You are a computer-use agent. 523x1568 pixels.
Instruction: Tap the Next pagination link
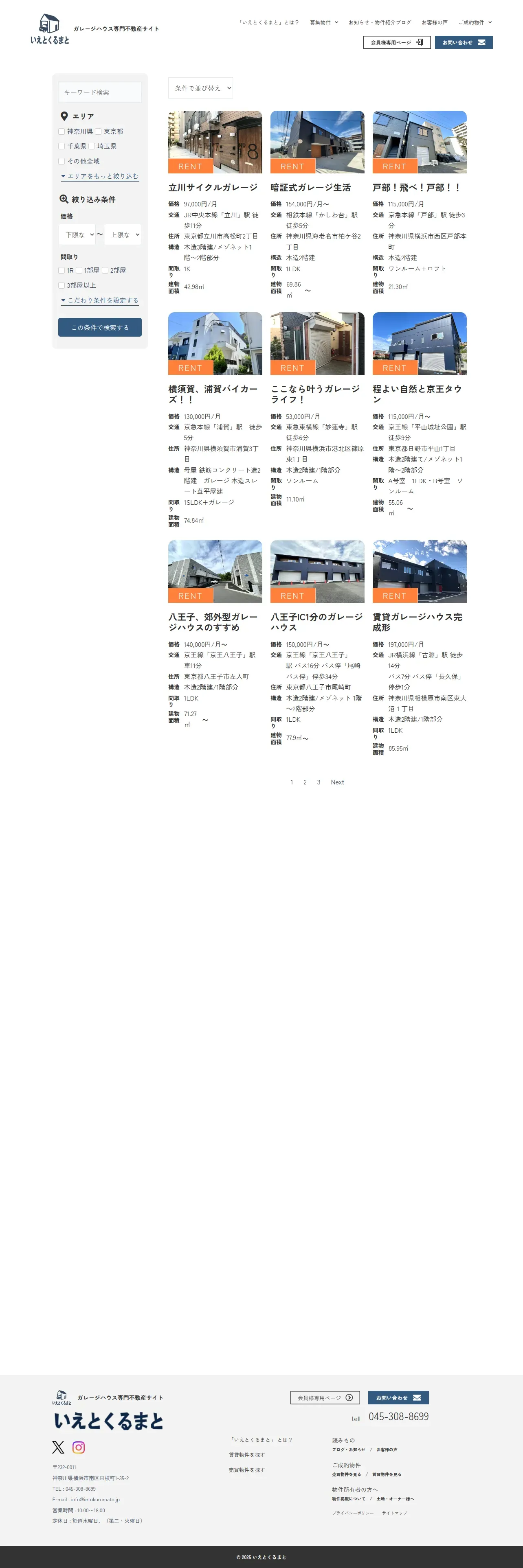tap(337, 782)
